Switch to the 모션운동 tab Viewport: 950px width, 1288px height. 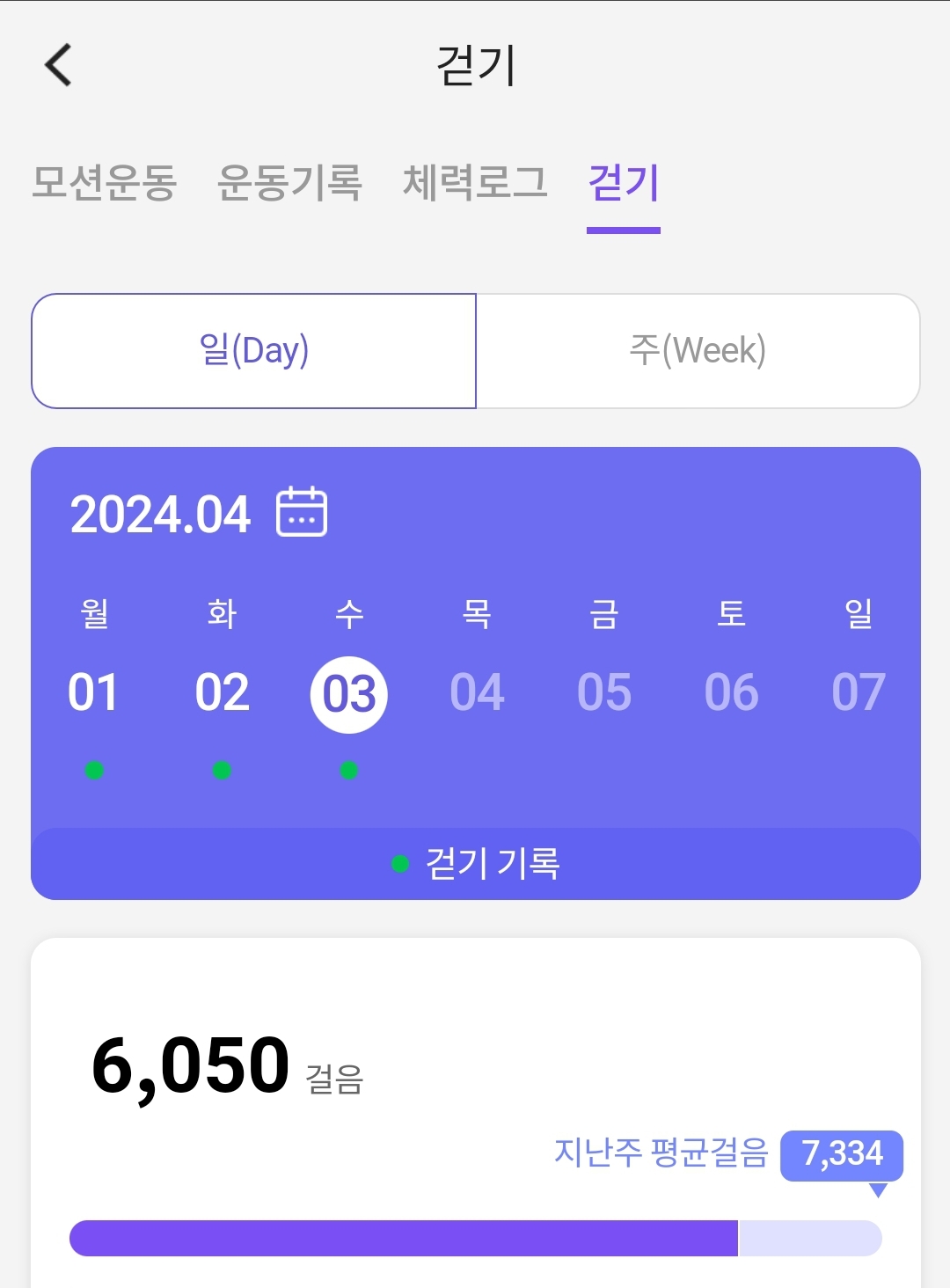tap(105, 183)
